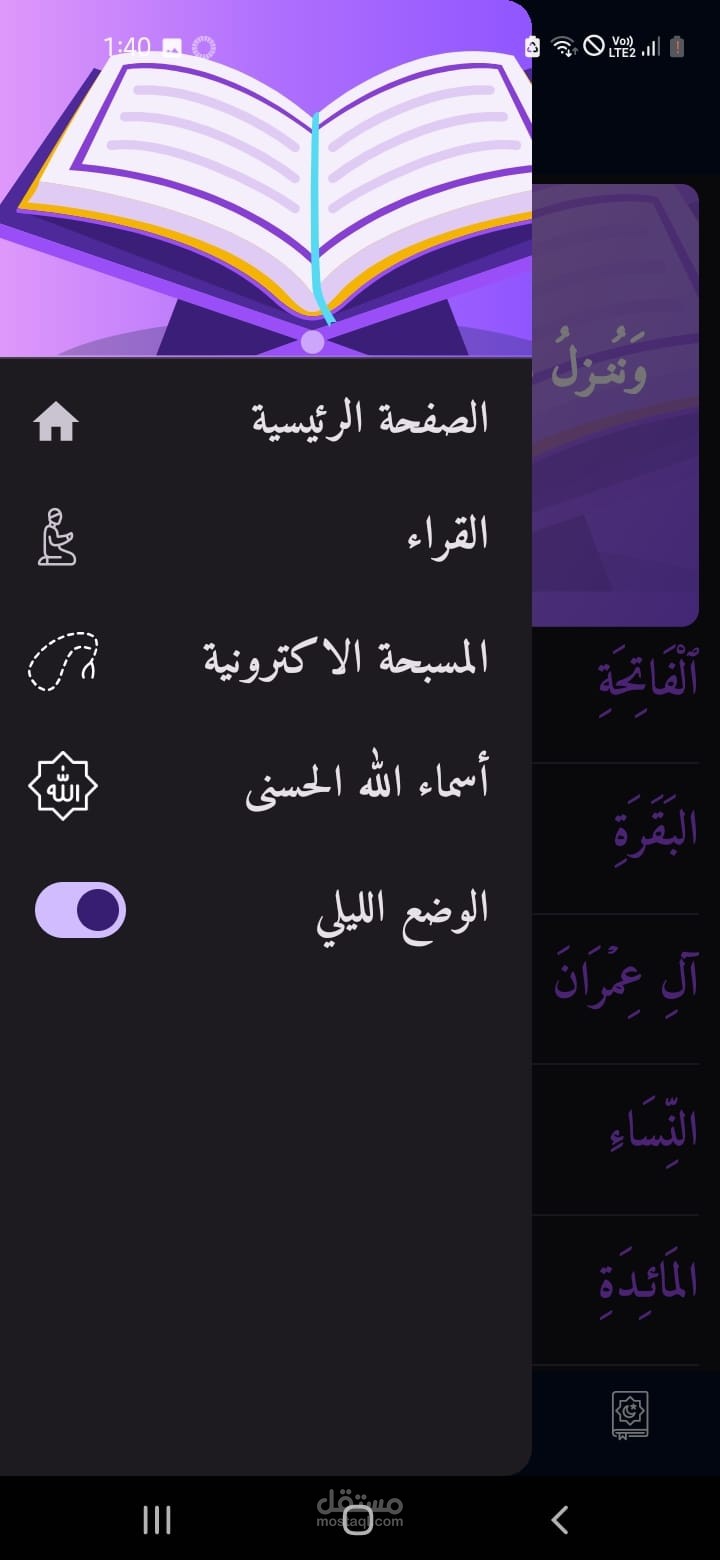Open the recent apps view
This screenshot has width=720, height=1560.
point(157,1520)
